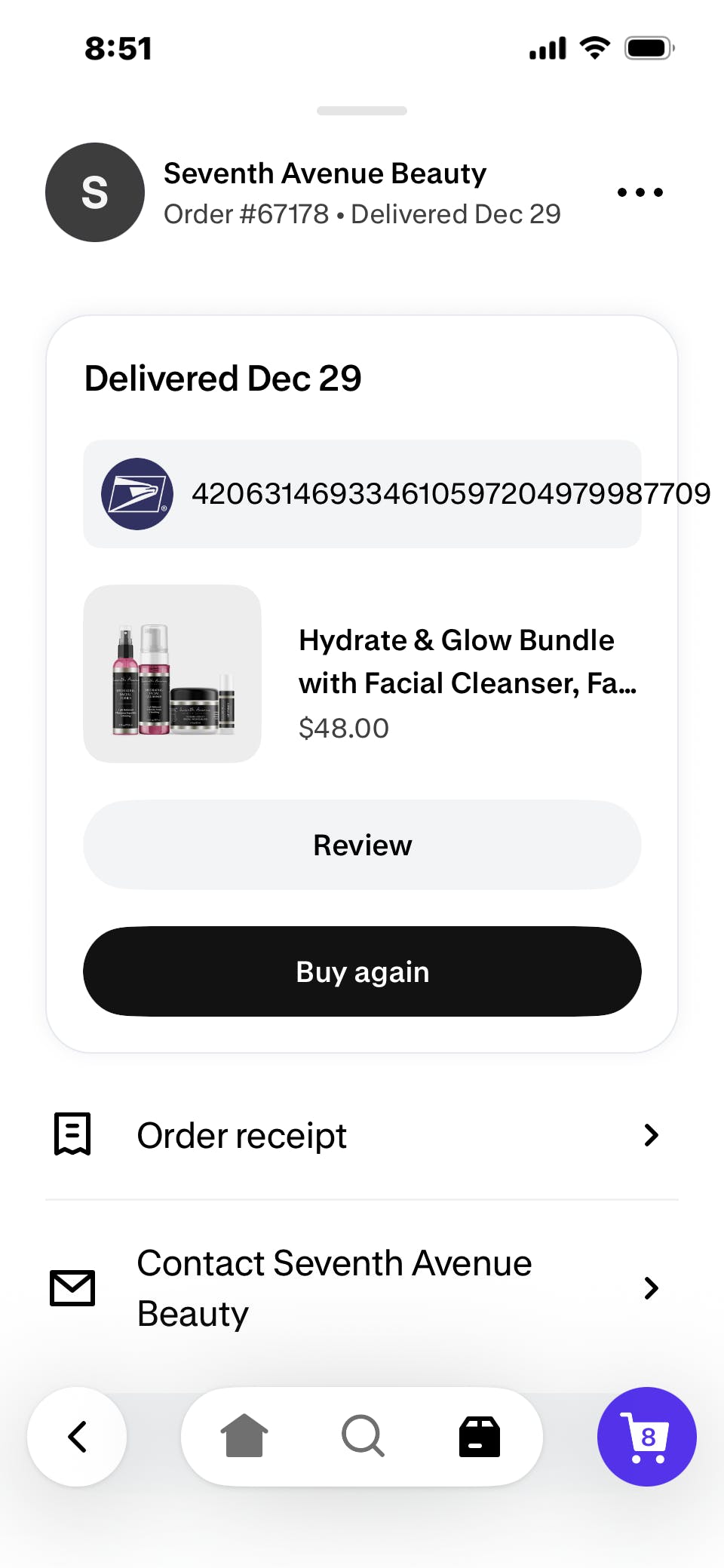Image resolution: width=724 pixels, height=1568 pixels.
Task: Open the three-dot overflow menu
Action: pyautogui.click(x=640, y=192)
